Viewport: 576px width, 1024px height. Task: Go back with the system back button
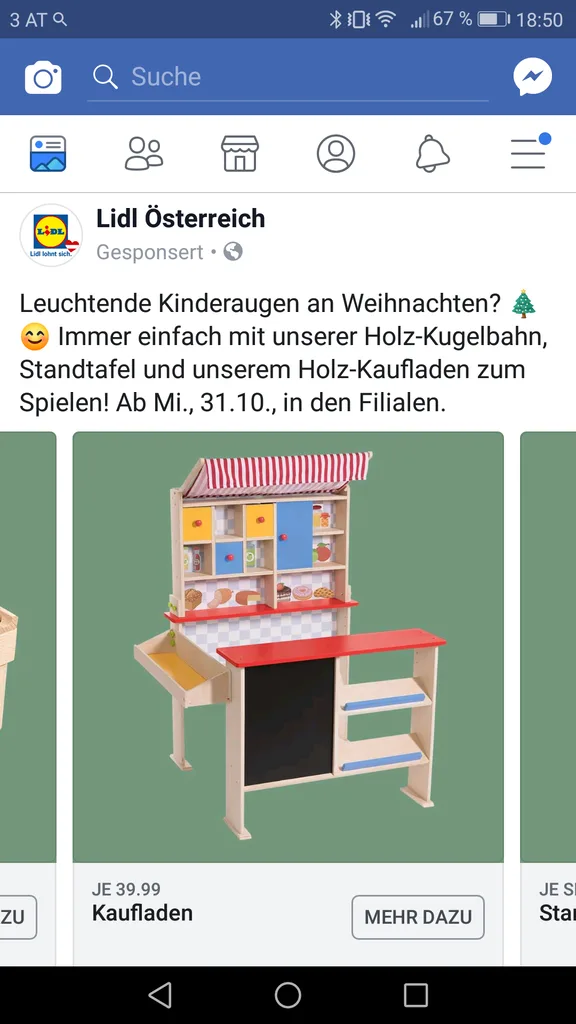click(160, 995)
